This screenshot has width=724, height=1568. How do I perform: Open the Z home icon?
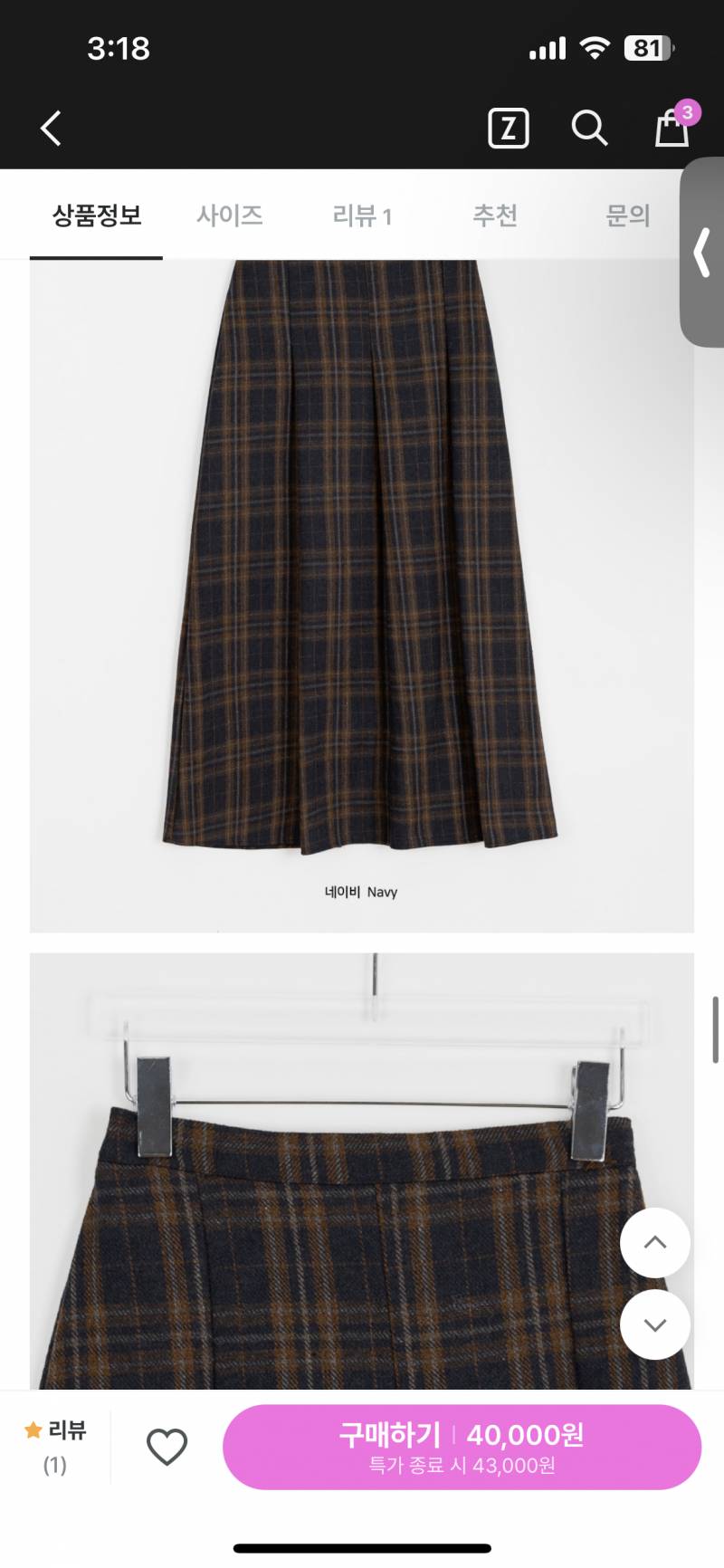pos(508,129)
